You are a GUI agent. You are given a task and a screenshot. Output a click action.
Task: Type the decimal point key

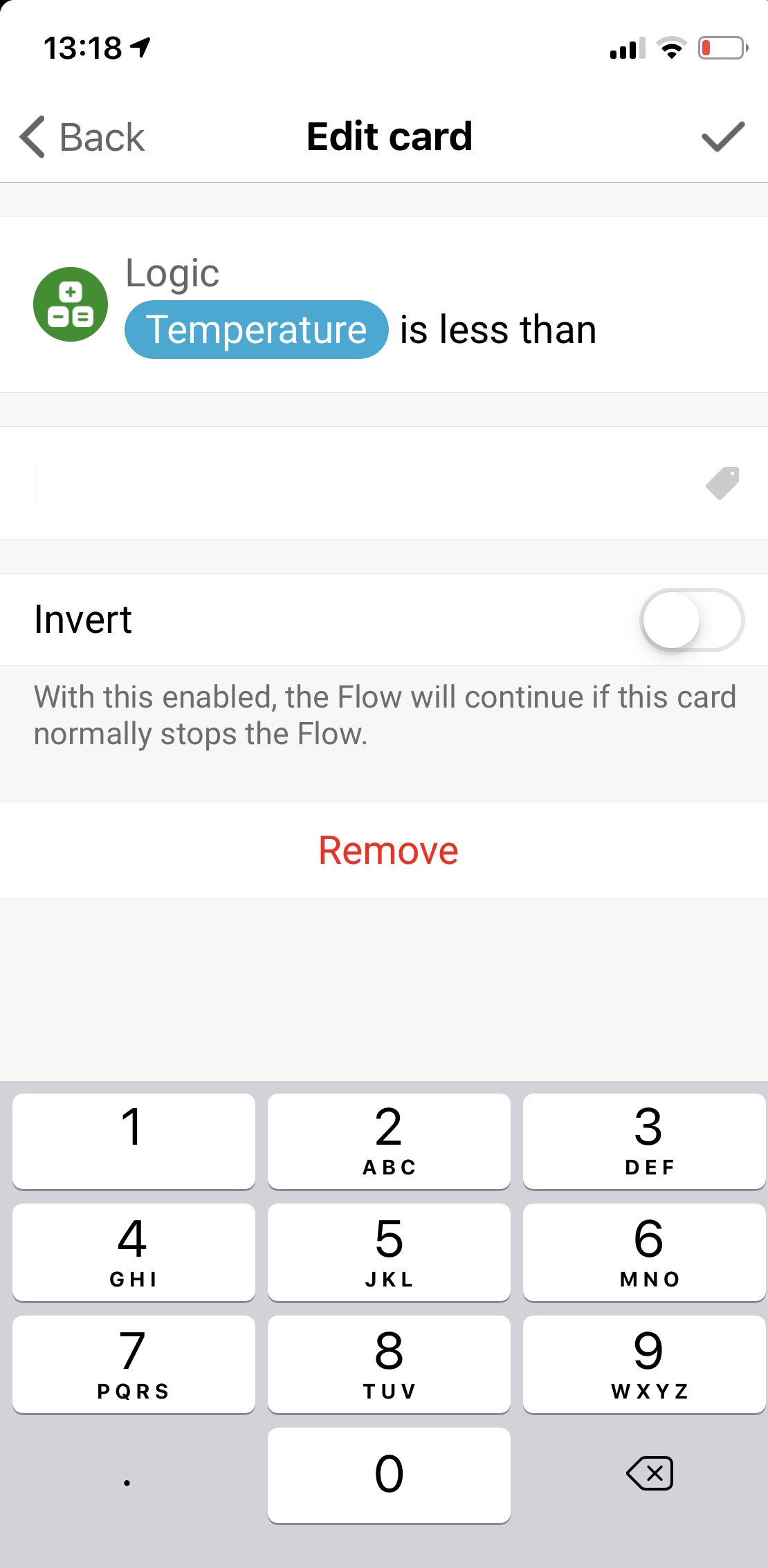tap(127, 1476)
